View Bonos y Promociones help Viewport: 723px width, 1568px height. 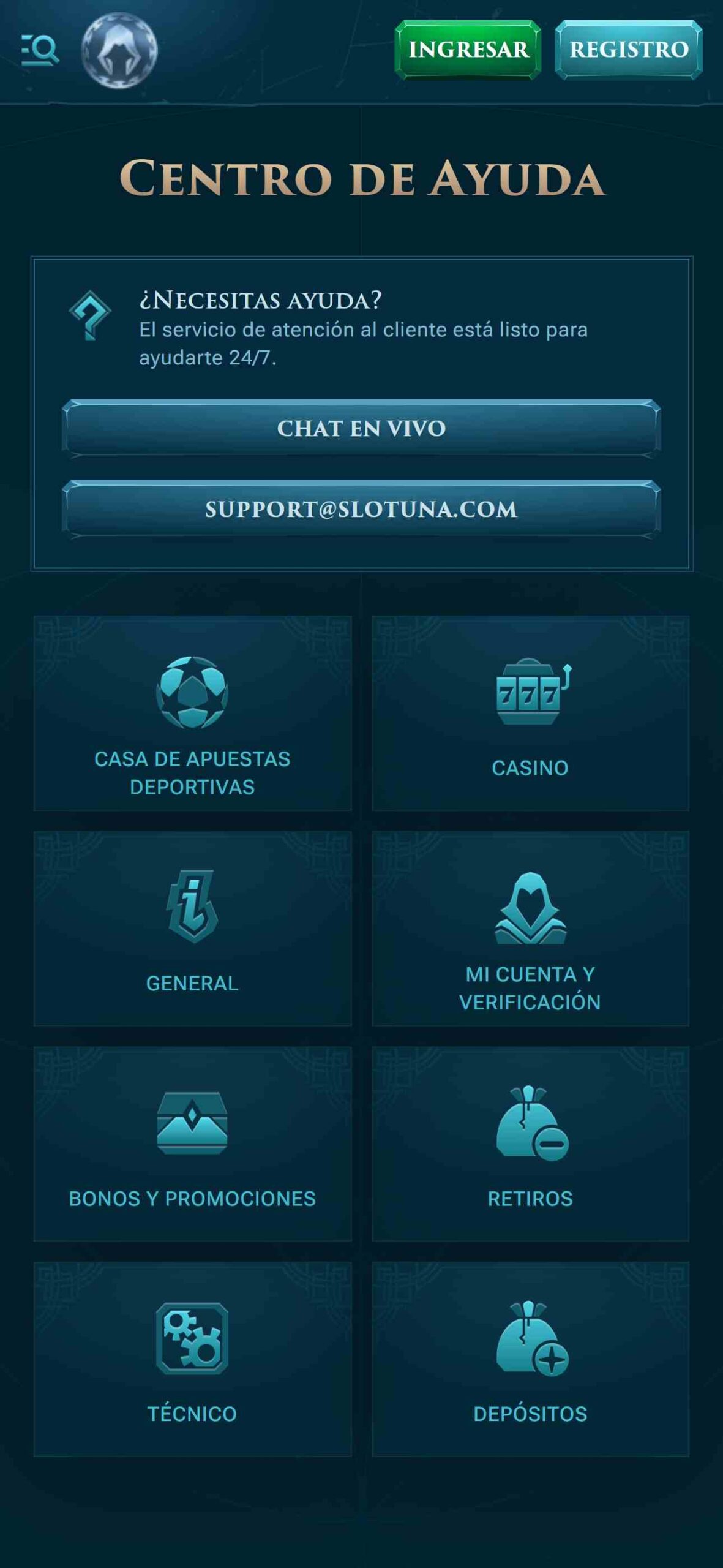coord(192,1144)
